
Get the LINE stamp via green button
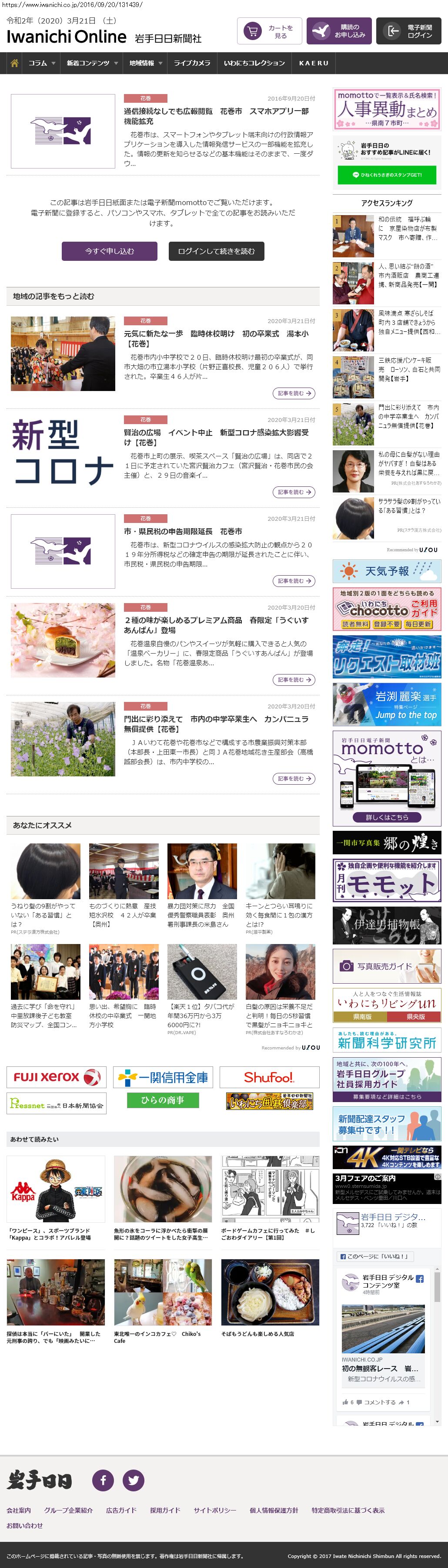coord(387,175)
